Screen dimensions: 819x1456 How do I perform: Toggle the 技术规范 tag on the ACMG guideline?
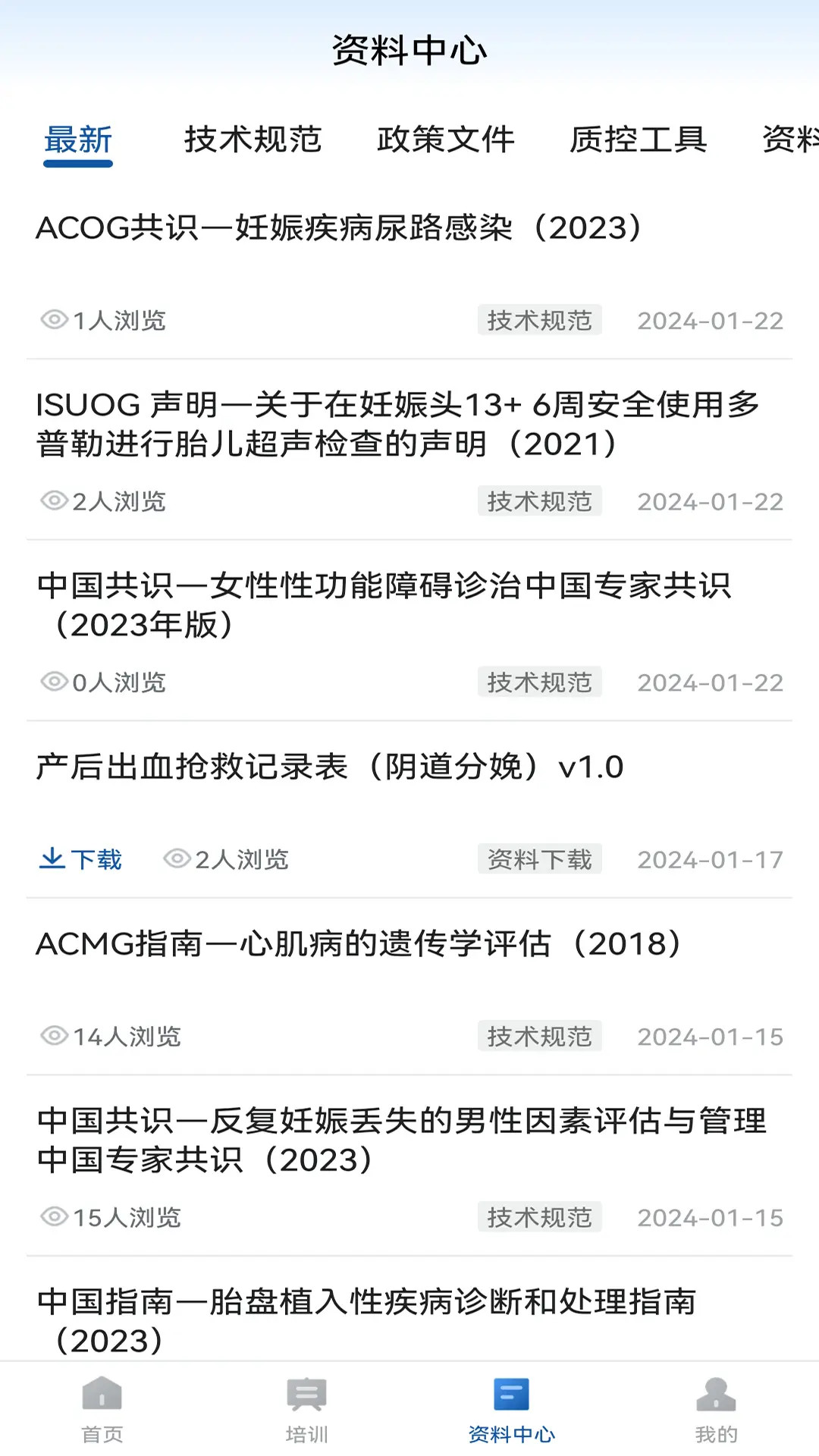(x=540, y=1036)
